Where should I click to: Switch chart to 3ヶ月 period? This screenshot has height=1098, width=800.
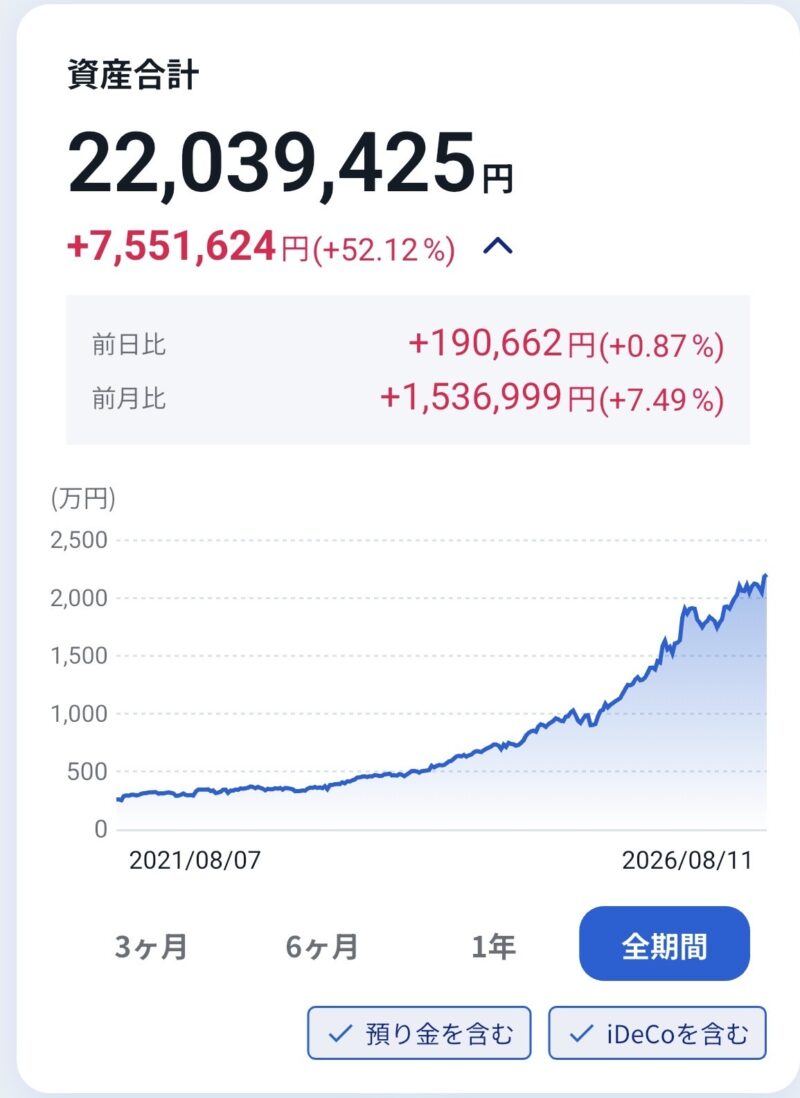pyautogui.click(x=151, y=947)
